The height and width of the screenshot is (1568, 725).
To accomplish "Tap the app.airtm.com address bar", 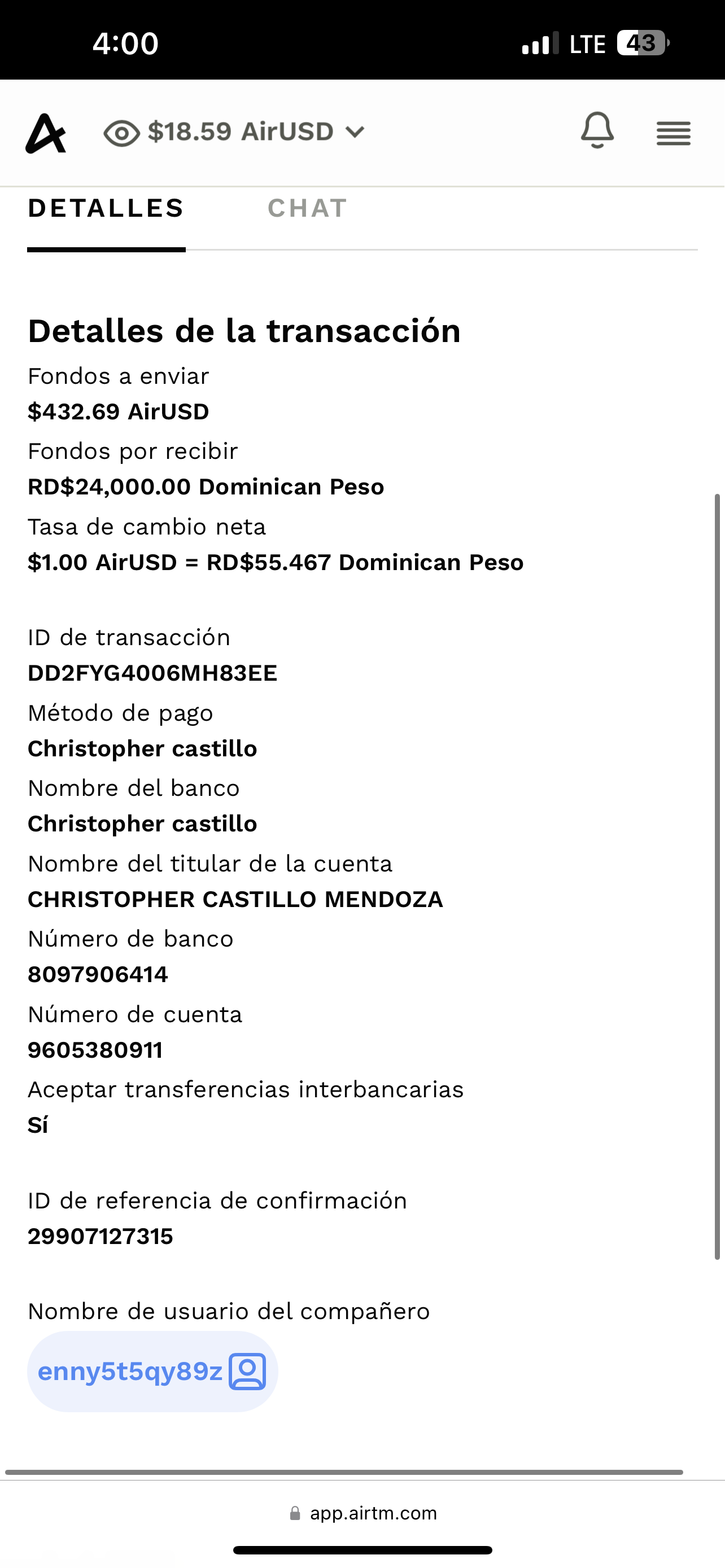I will click(364, 1513).
